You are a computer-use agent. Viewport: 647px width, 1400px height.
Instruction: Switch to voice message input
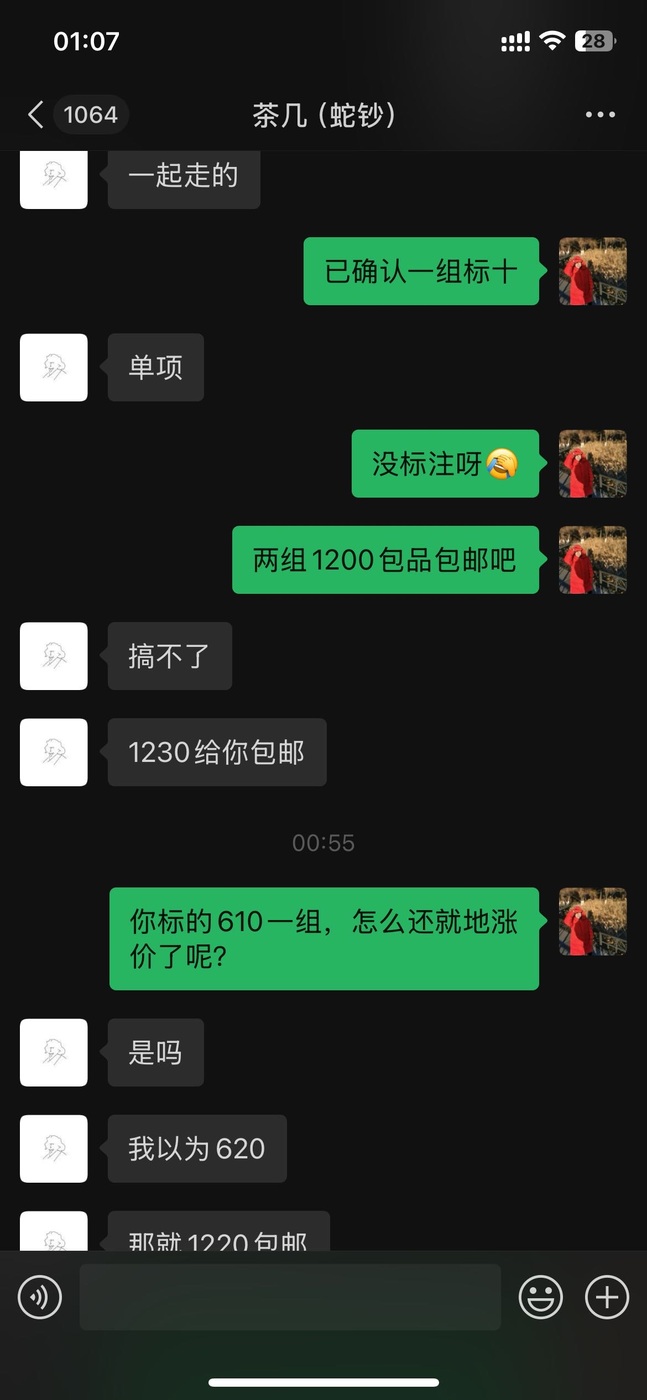point(40,1298)
